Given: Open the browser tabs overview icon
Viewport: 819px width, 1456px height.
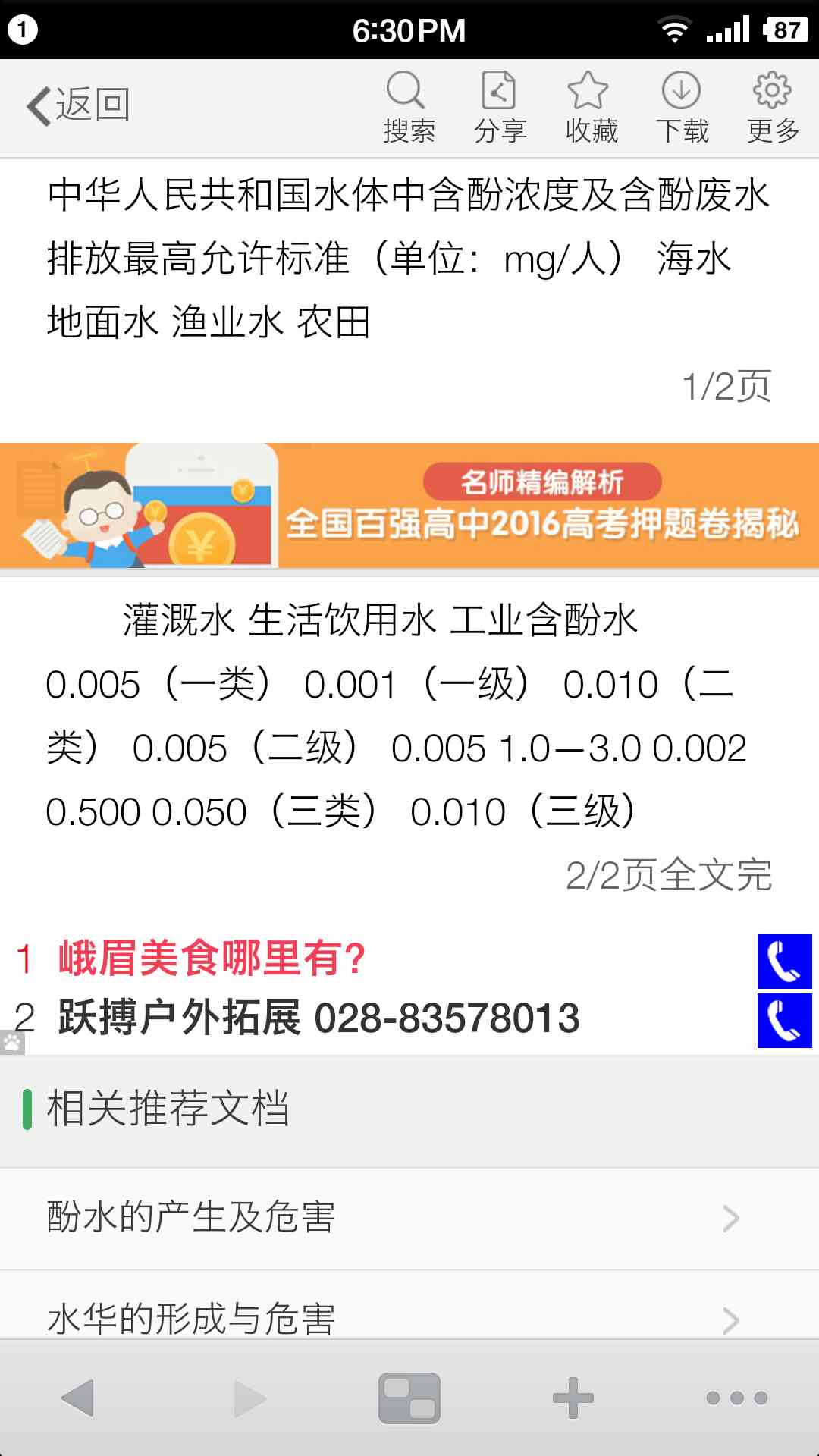Looking at the screenshot, I should click(409, 1398).
